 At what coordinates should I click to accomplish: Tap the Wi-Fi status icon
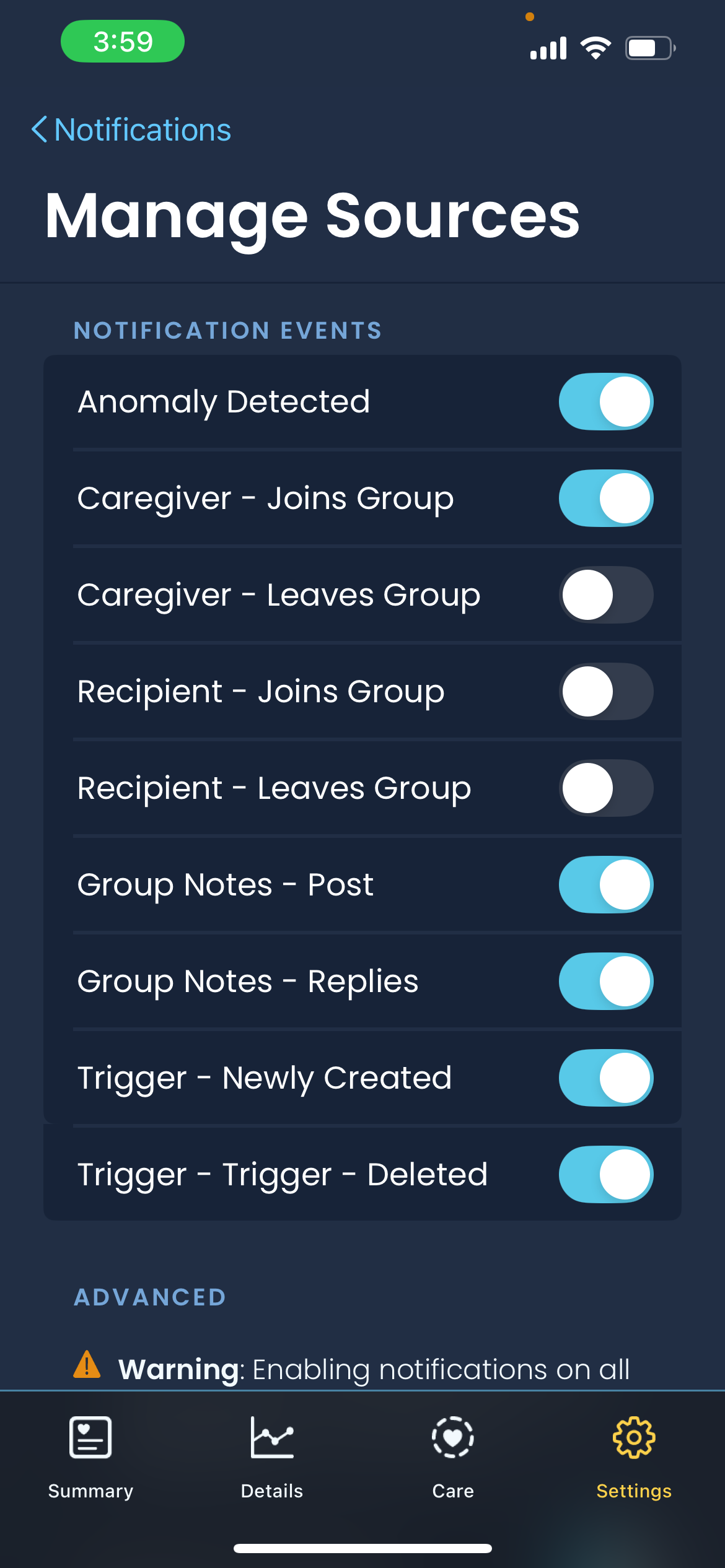595,46
